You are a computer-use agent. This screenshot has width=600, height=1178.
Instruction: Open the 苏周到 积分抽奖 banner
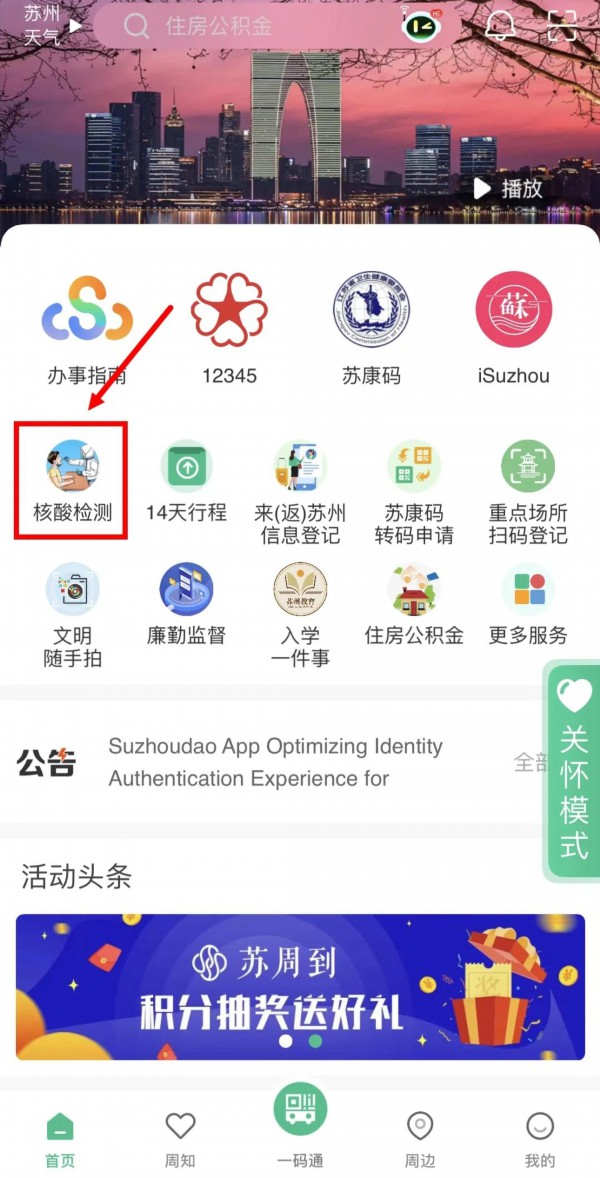pyautogui.click(x=300, y=986)
